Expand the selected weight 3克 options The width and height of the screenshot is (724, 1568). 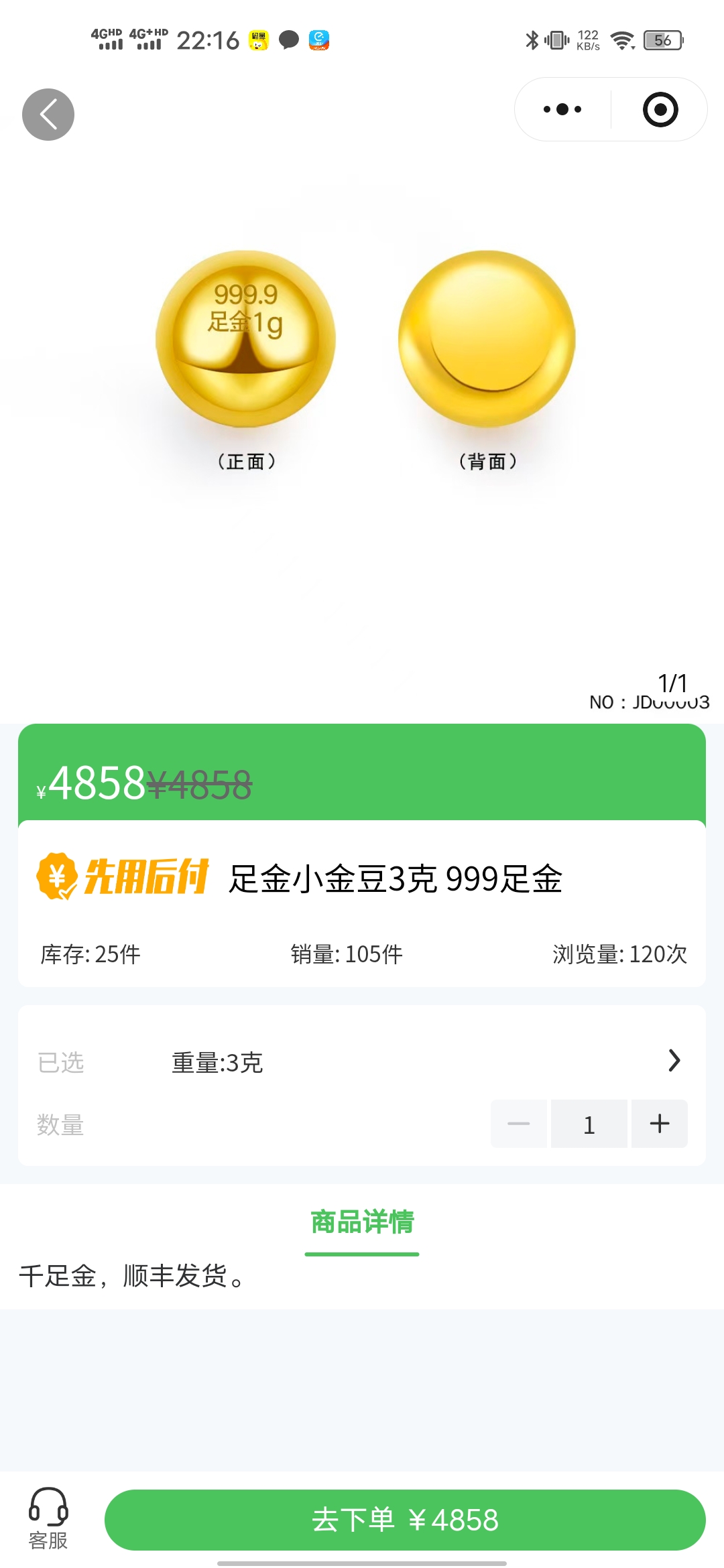(674, 1061)
